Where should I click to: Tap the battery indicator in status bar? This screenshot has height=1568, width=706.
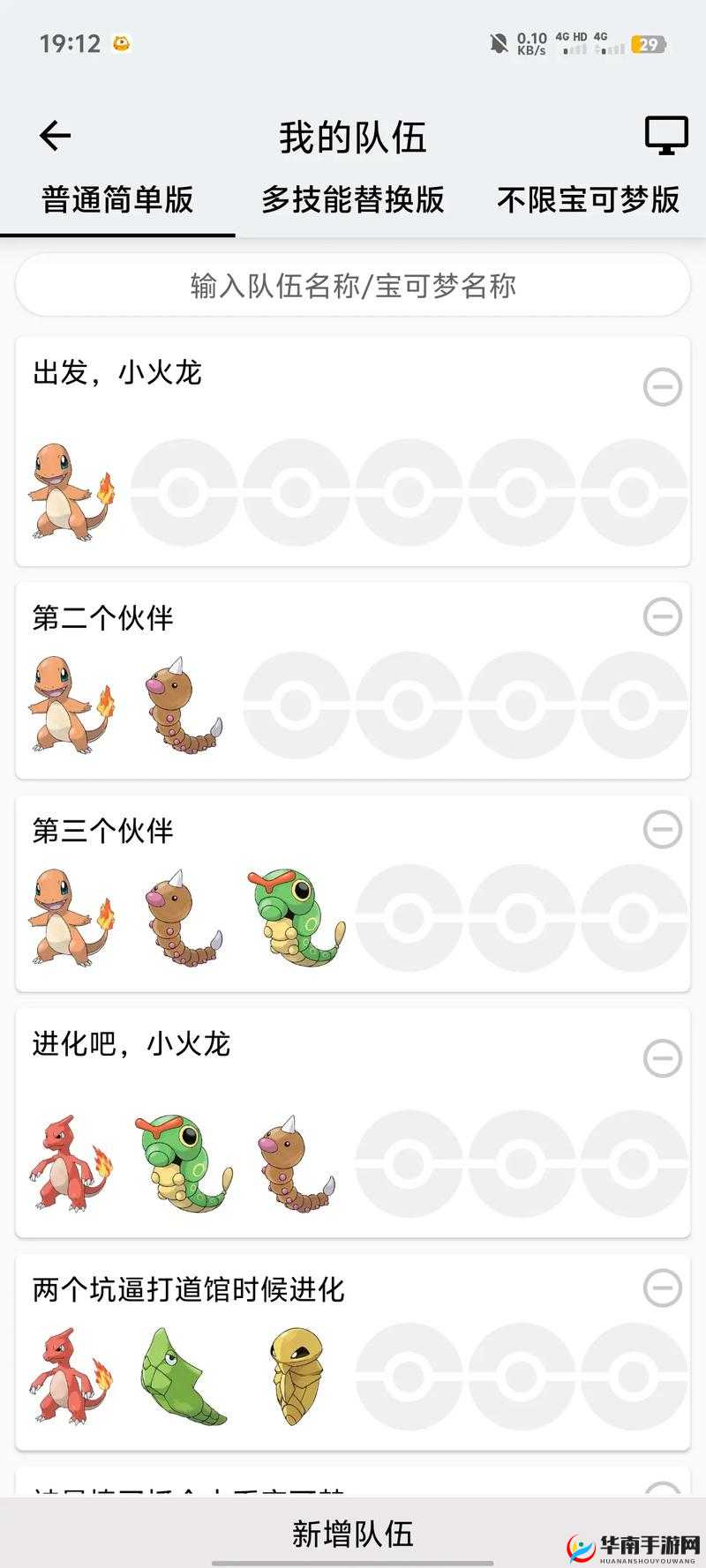(650, 41)
